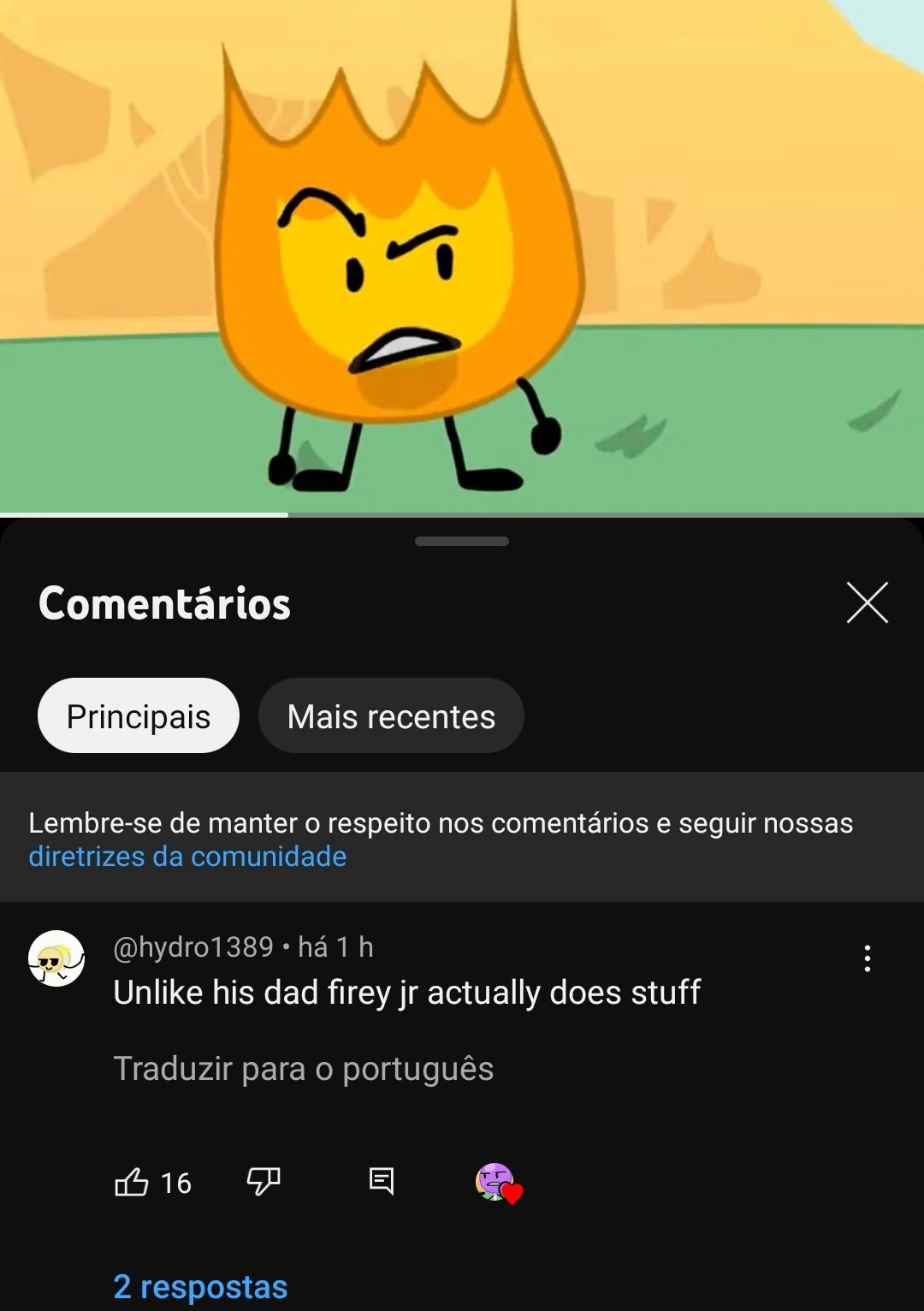Open @hydro1389's profile avatar
924x1311 pixels.
pyautogui.click(x=56, y=958)
